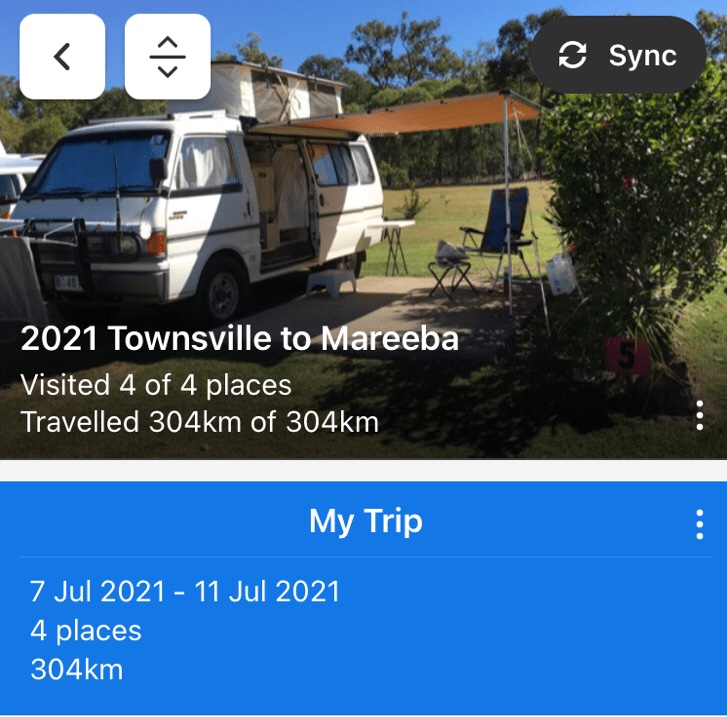Viewport: 727px width, 717px height.
Task: Open the My Trip options menu
Action: [x=699, y=524]
